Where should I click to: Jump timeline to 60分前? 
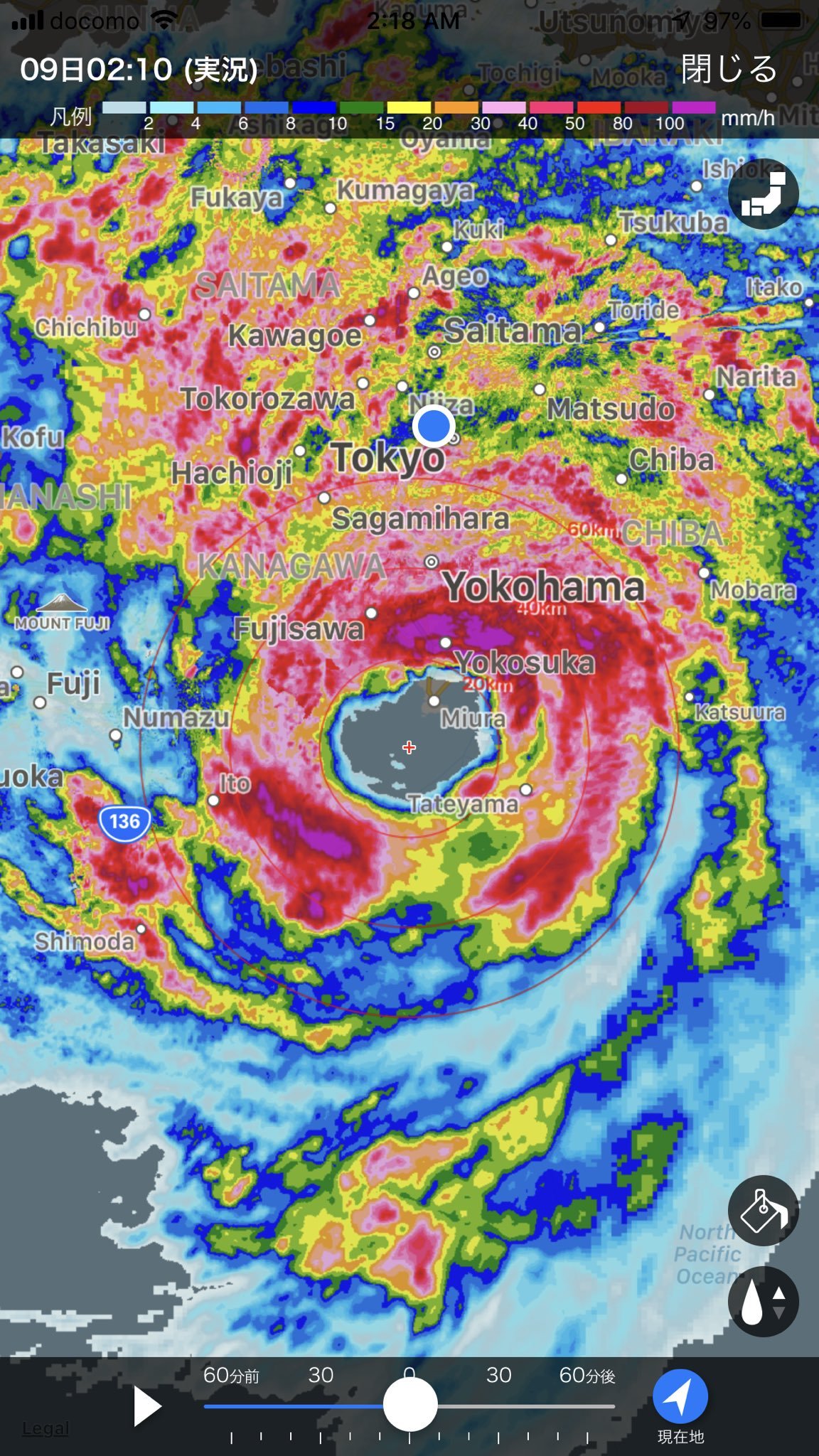pos(231,1375)
